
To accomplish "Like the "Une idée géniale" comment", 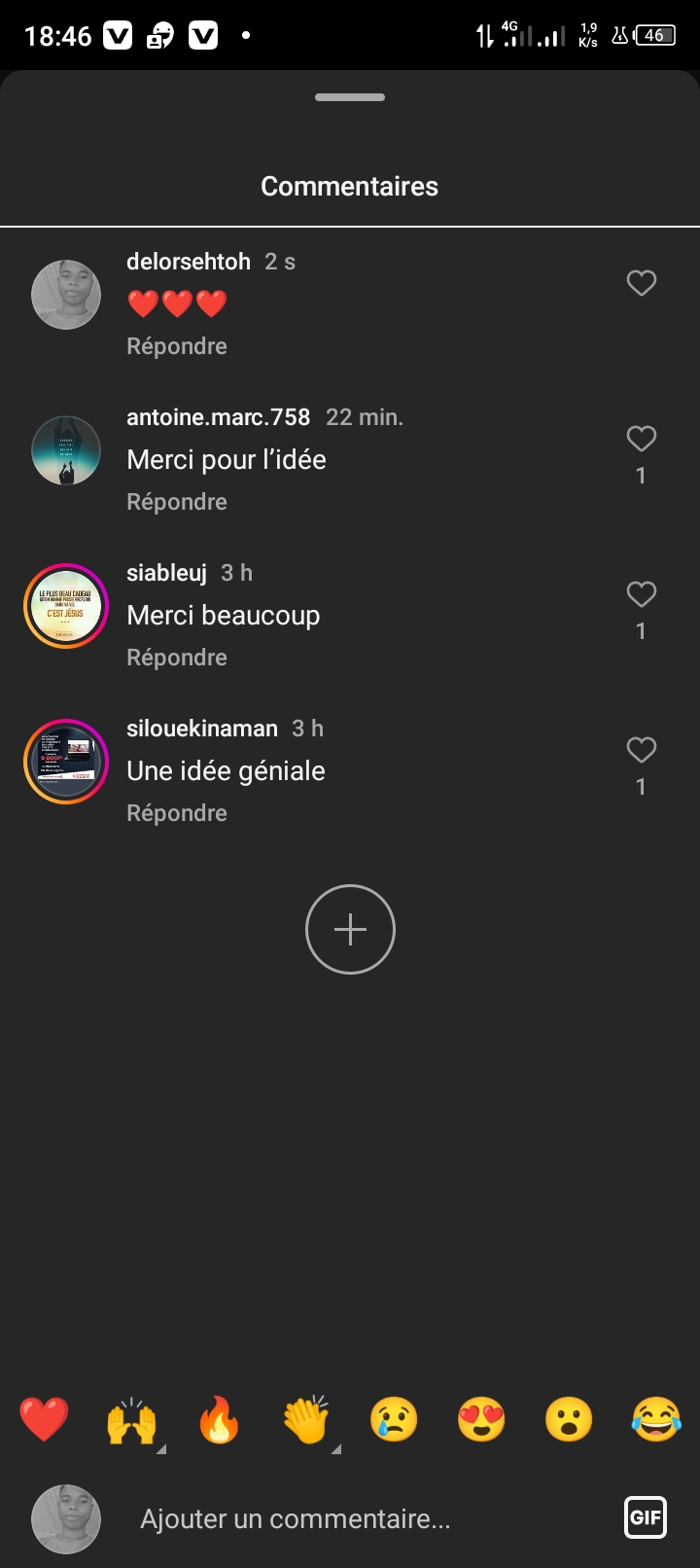I will click(x=641, y=750).
